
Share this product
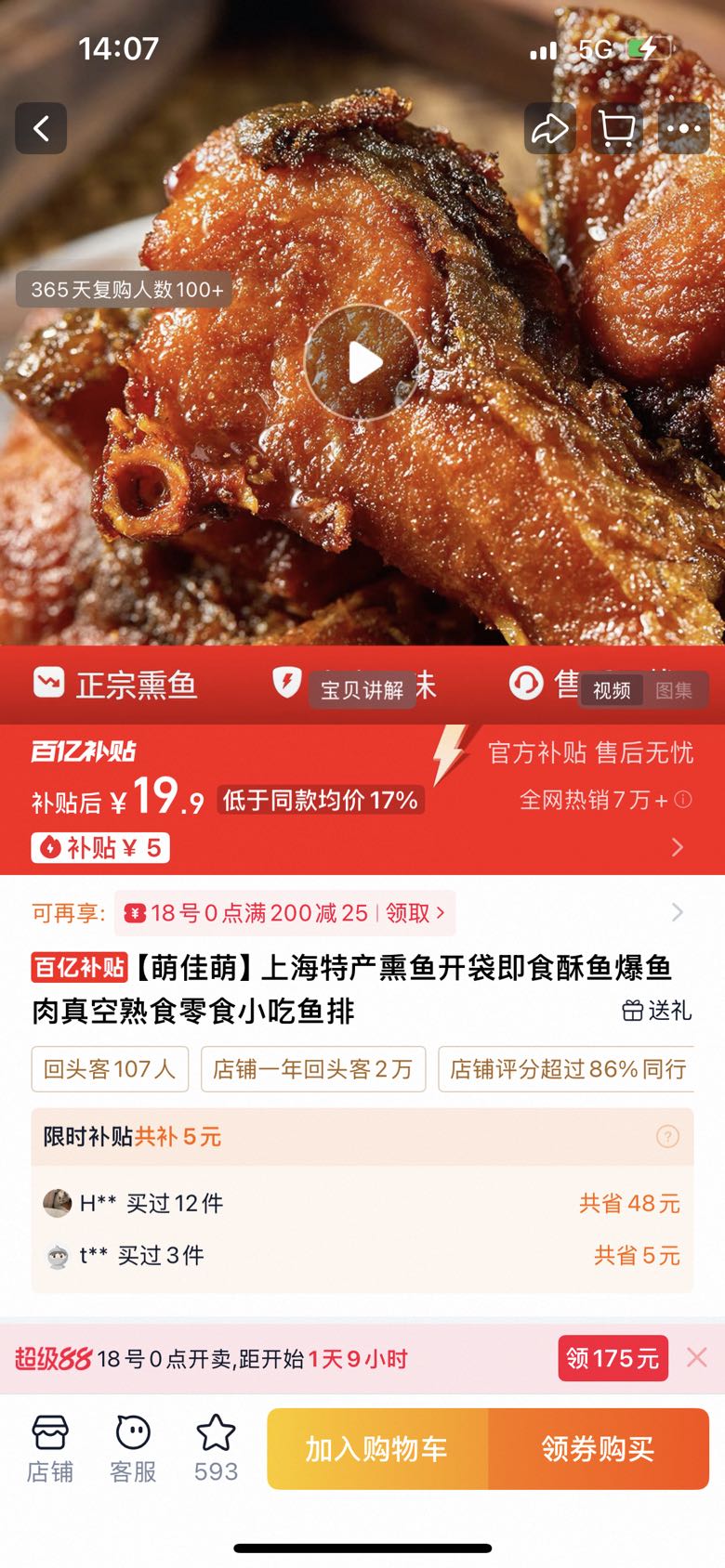550,128
